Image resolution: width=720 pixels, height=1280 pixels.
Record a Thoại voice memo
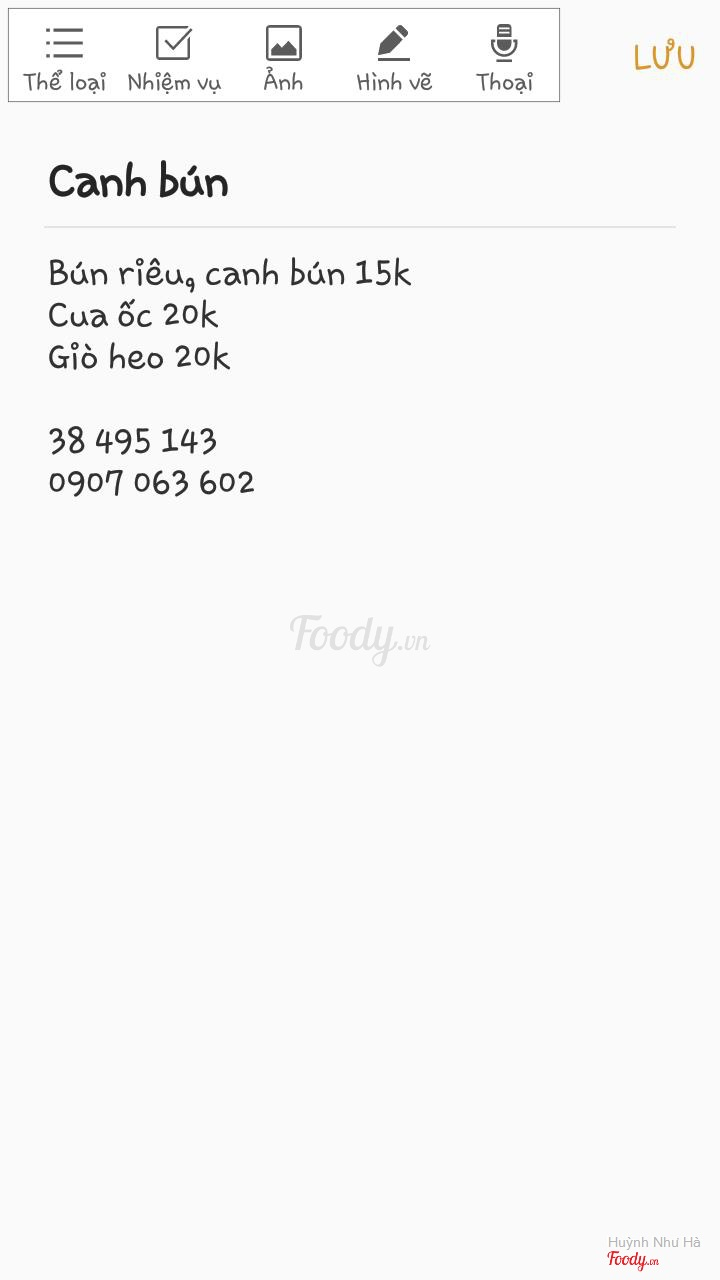504,58
